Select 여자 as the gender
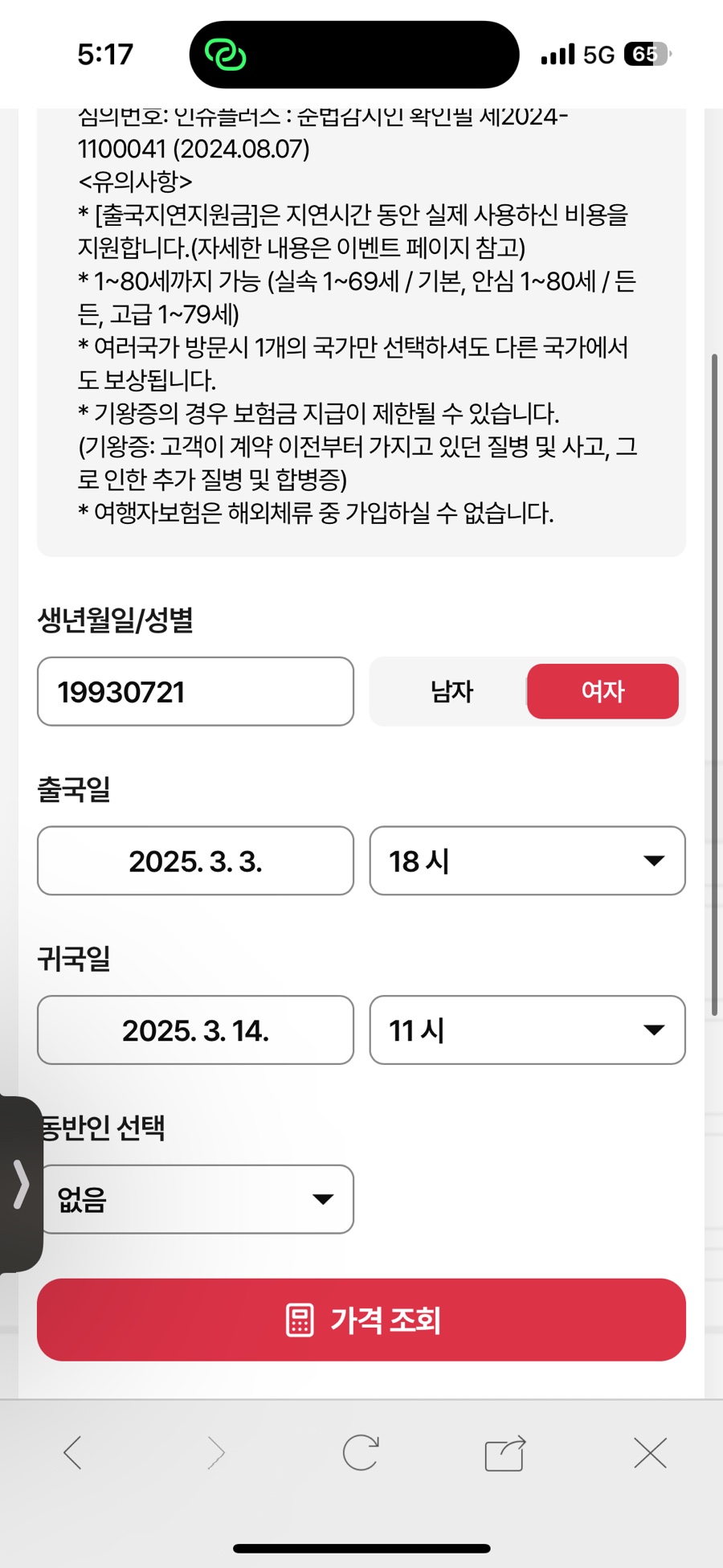The height and width of the screenshot is (1568, 723). pos(602,691)
